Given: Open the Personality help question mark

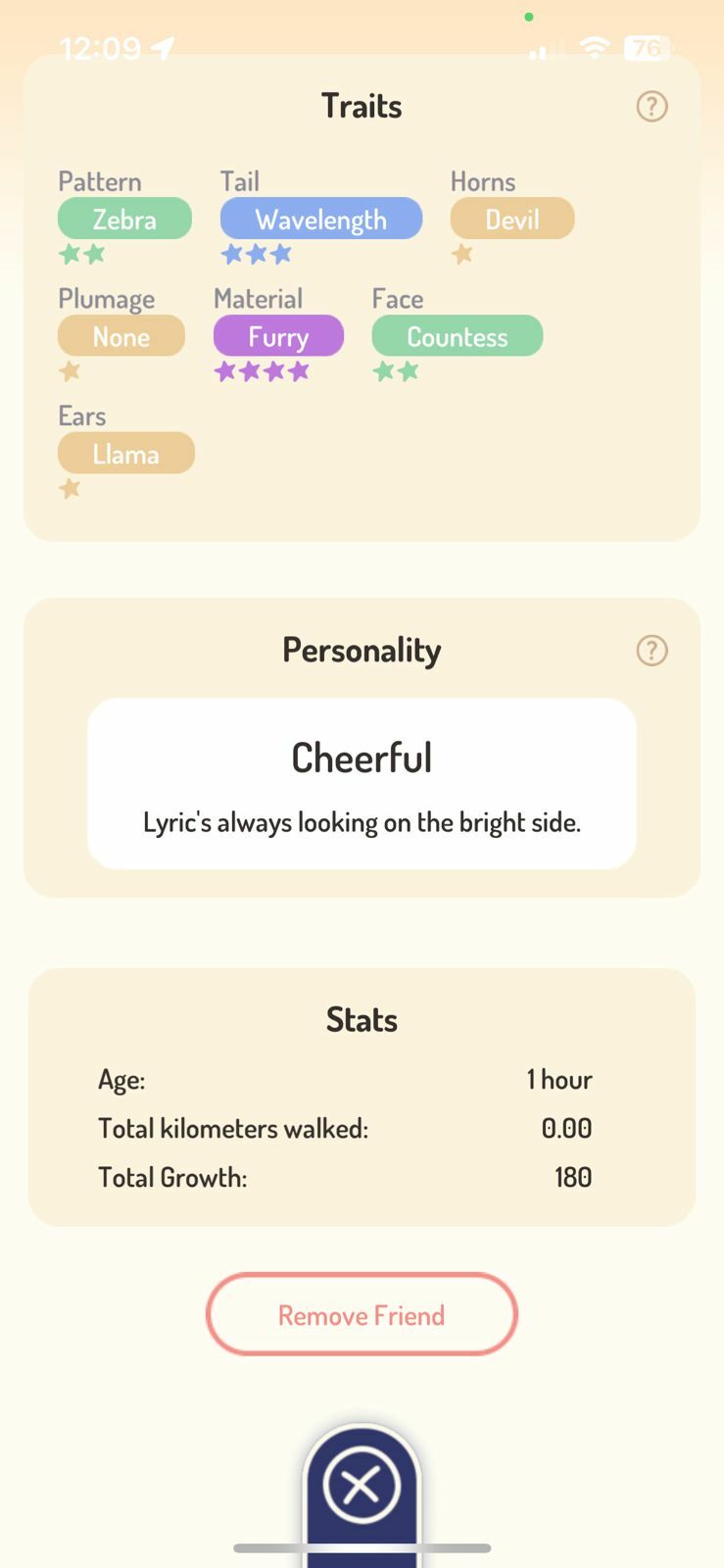Looking at the screenshot, I should [652, 650].
